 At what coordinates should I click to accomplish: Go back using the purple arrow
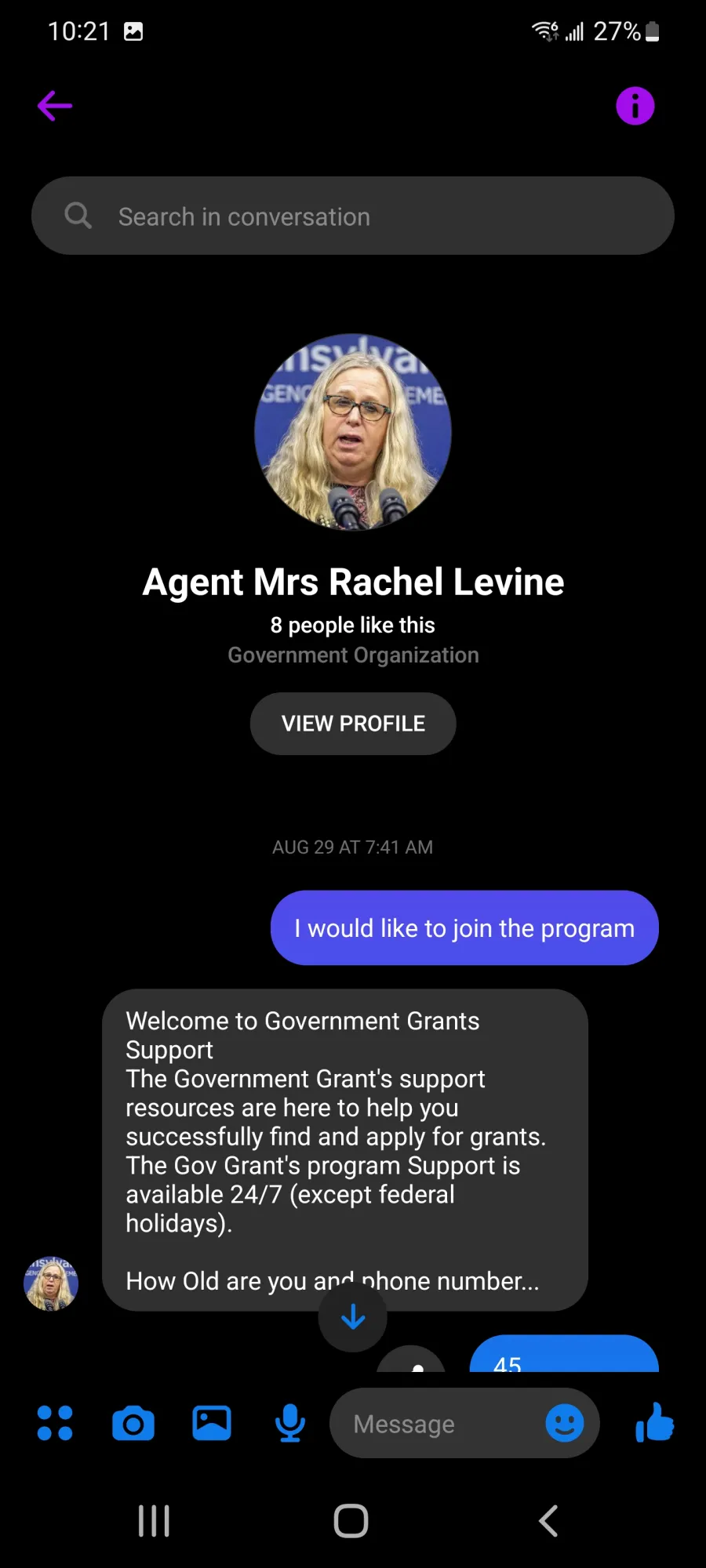[55, 106]
